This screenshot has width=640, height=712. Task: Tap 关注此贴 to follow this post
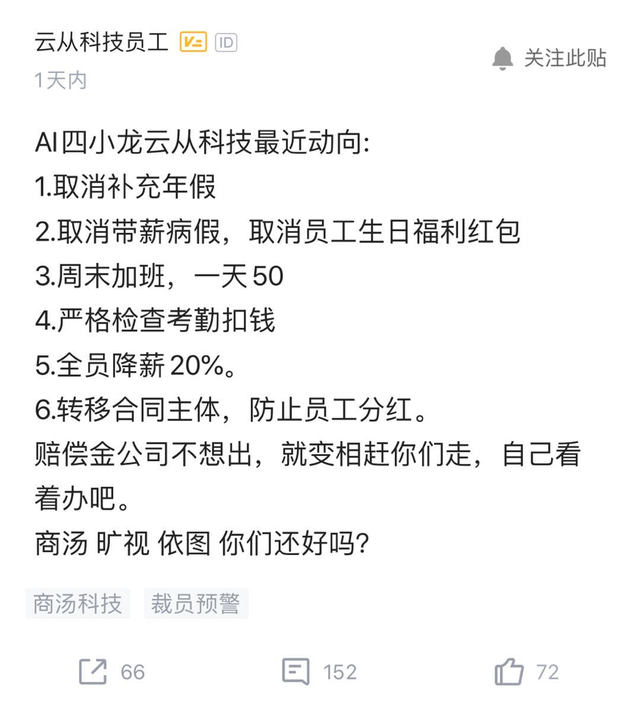pos(550,58)
